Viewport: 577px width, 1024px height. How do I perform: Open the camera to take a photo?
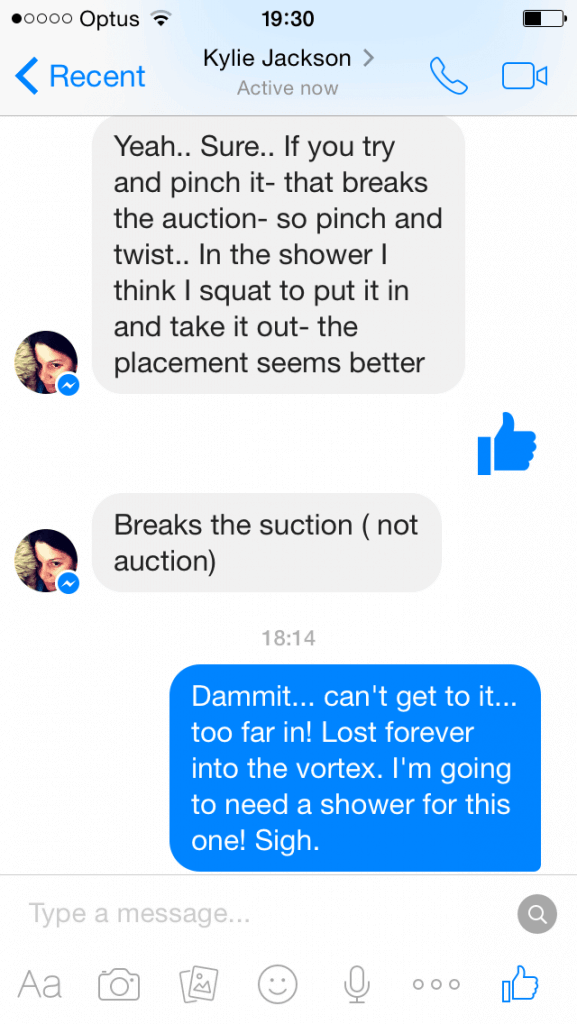click(x=119, y=985)
